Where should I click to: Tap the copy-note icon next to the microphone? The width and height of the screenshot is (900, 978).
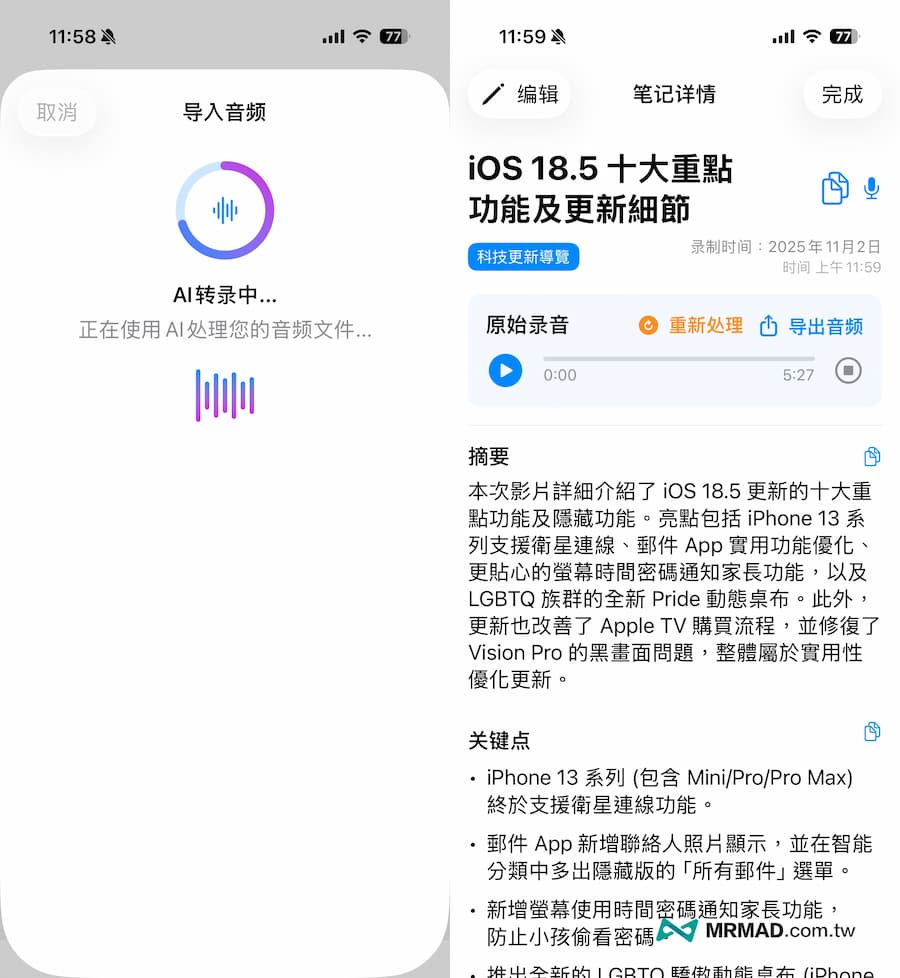[x=837, y=188]
